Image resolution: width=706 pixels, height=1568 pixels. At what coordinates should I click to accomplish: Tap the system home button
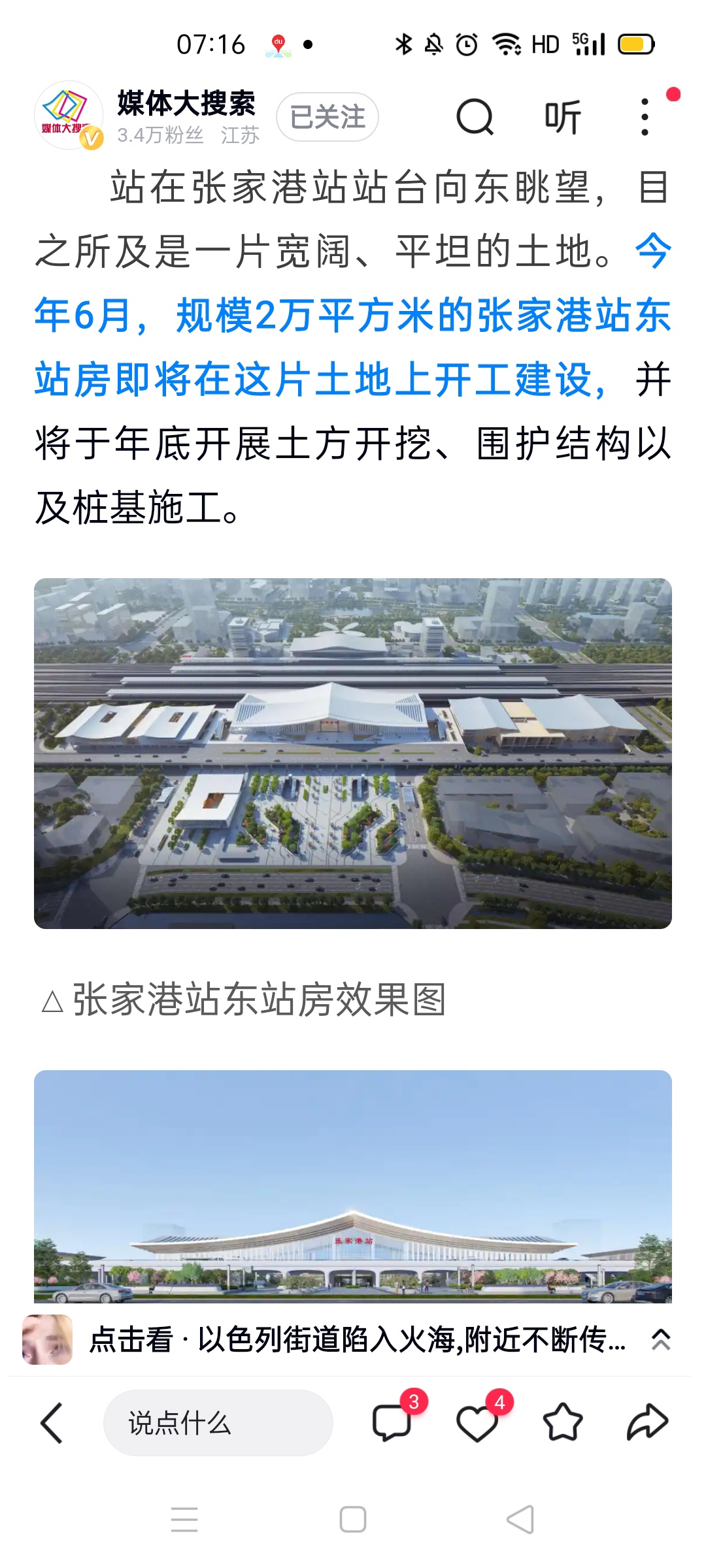pyautogui.click(x=353, y=1520)
